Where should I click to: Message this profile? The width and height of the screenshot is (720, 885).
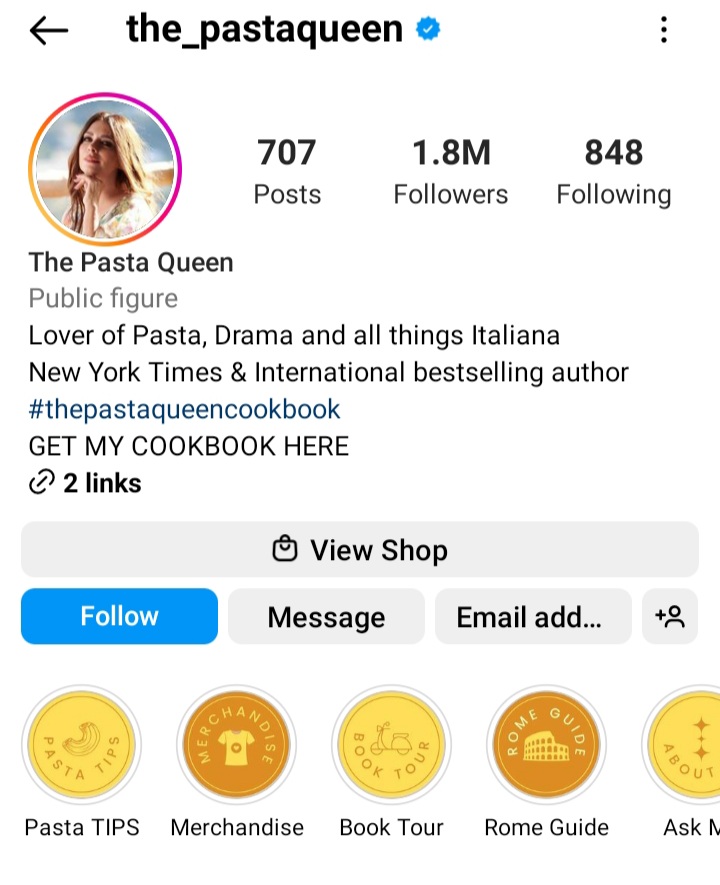(x=326, y=617)
